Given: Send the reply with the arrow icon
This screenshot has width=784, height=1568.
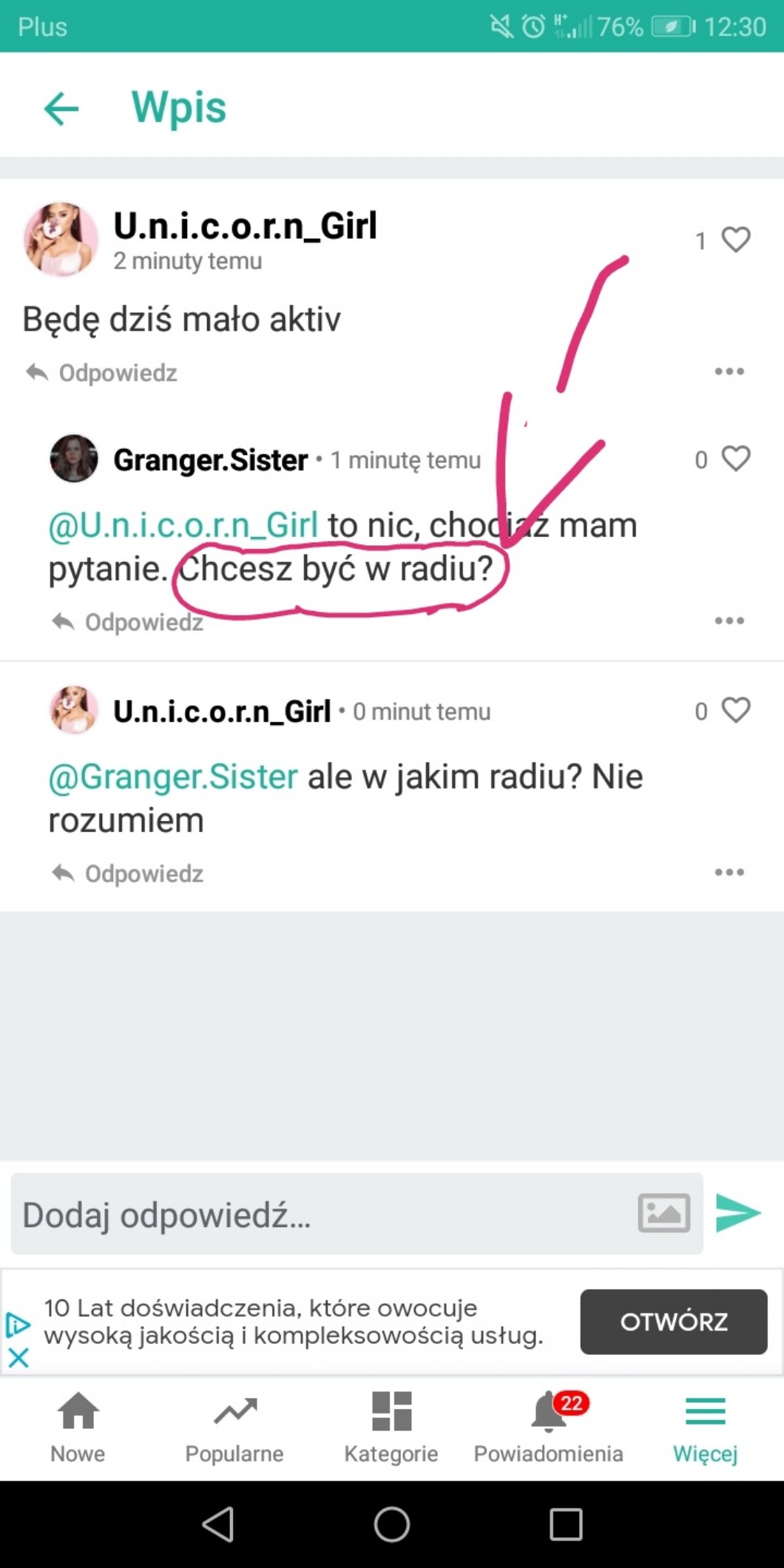Looking at the screenshot, I should coord(738,1213).
